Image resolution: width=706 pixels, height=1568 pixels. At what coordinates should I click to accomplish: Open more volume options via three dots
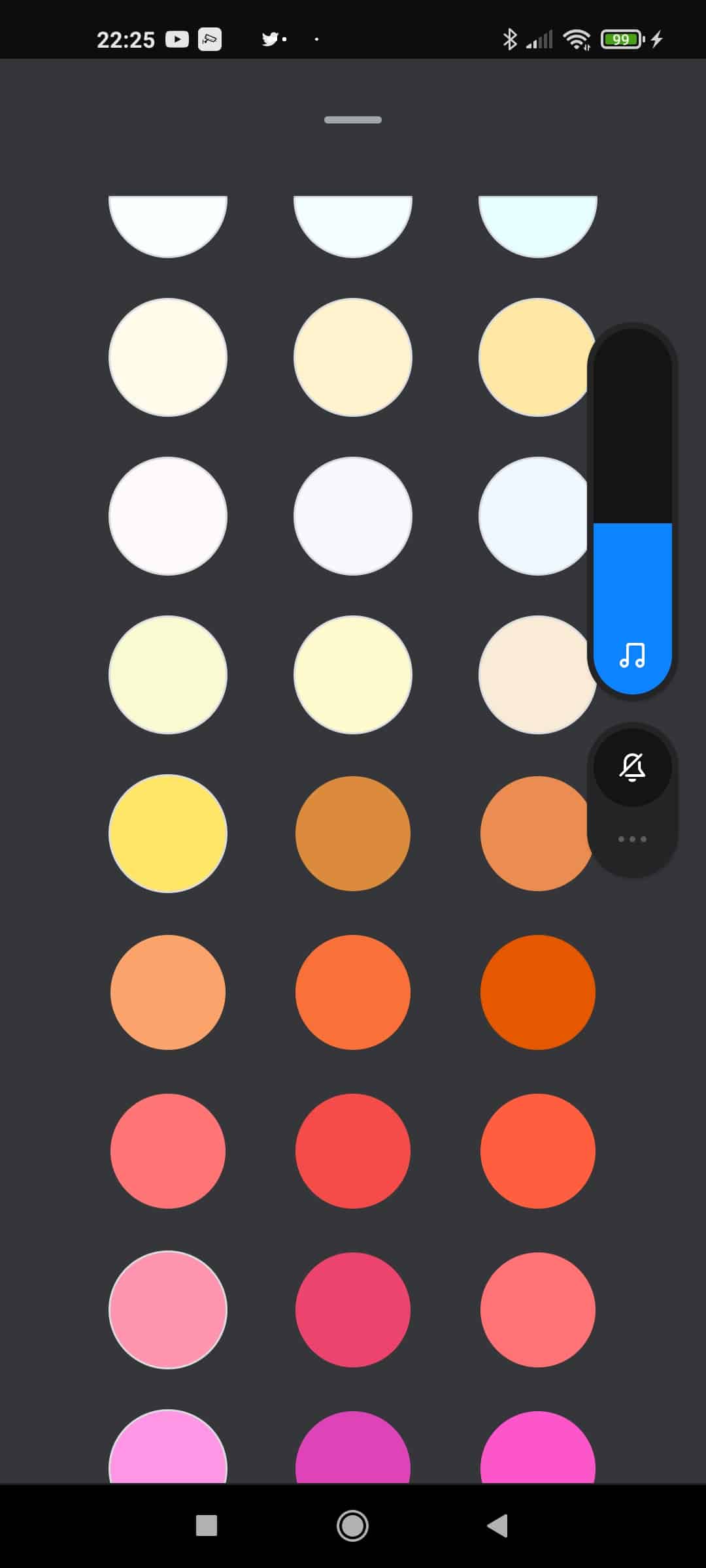[x=632, y=839]
